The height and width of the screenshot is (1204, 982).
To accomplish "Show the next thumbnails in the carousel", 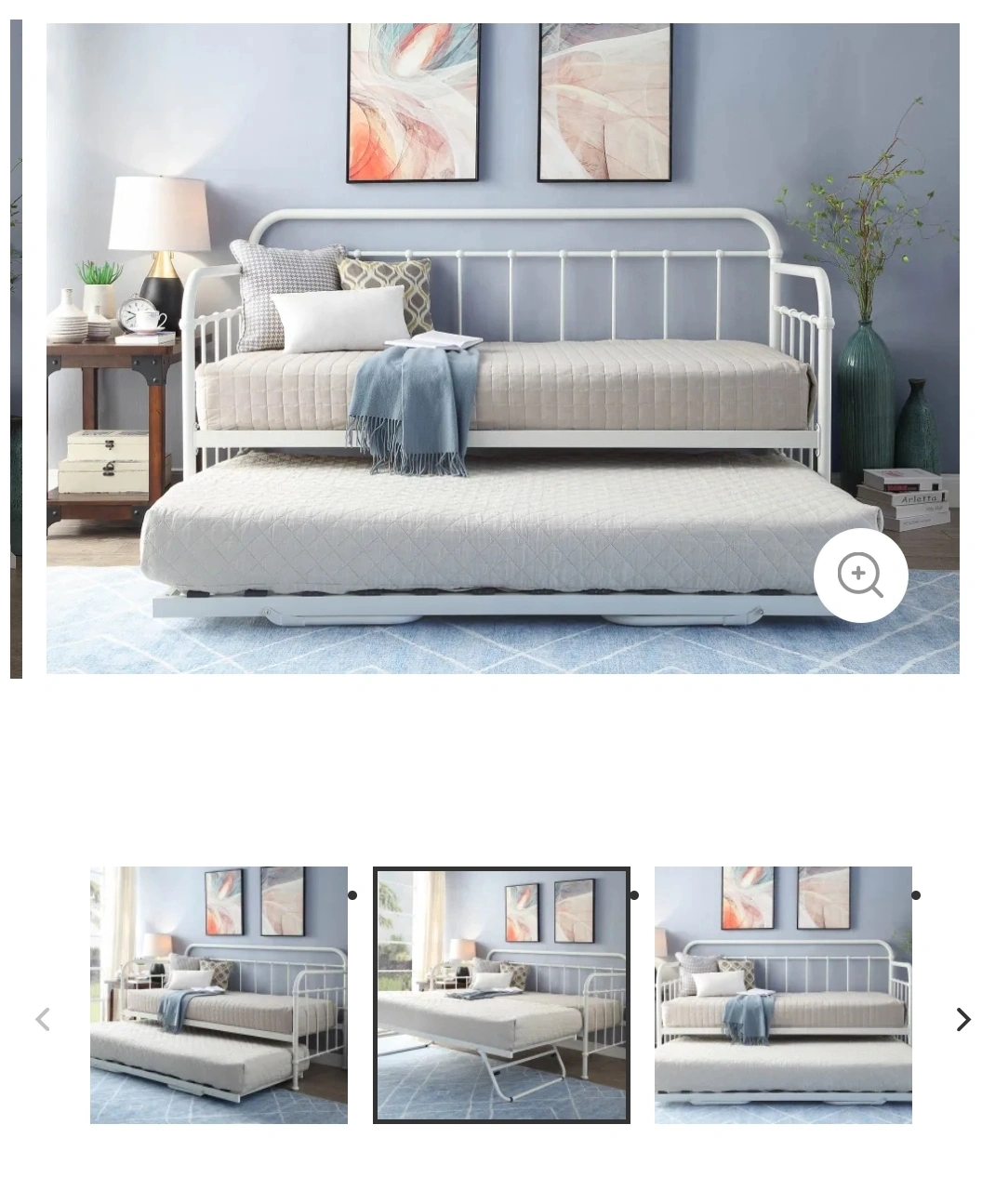I will tap(962, 1020).
